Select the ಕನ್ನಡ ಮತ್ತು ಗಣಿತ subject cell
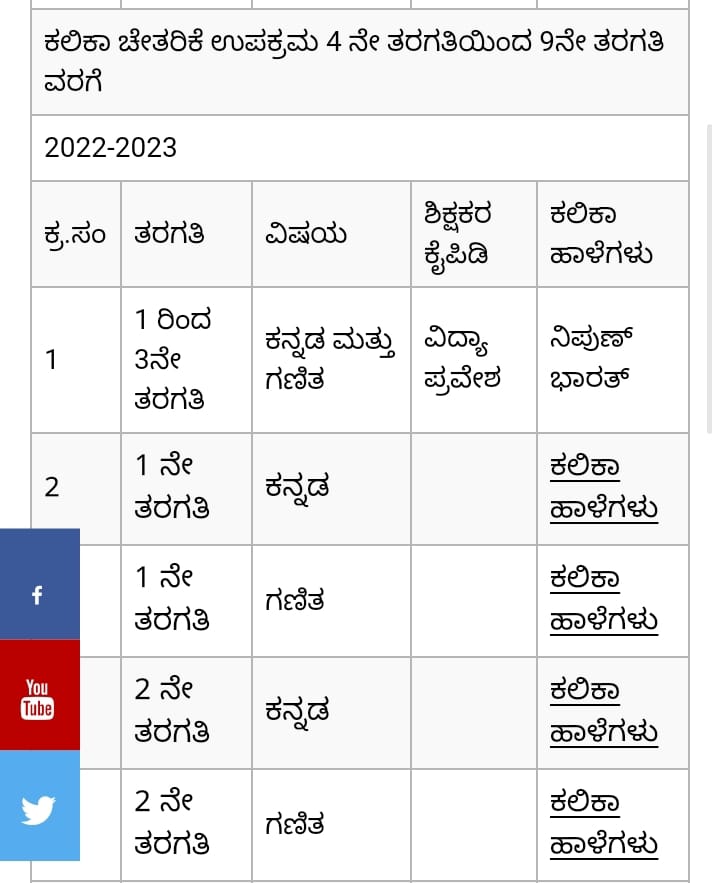Screen dimensions: 720x883 (322, 359)
